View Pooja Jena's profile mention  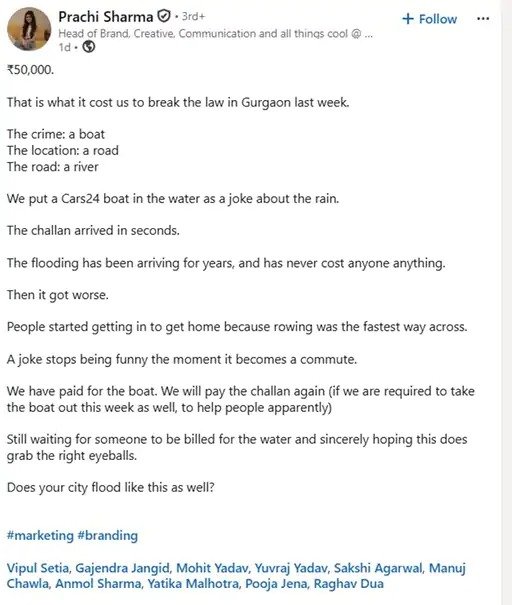coord(276,584)
